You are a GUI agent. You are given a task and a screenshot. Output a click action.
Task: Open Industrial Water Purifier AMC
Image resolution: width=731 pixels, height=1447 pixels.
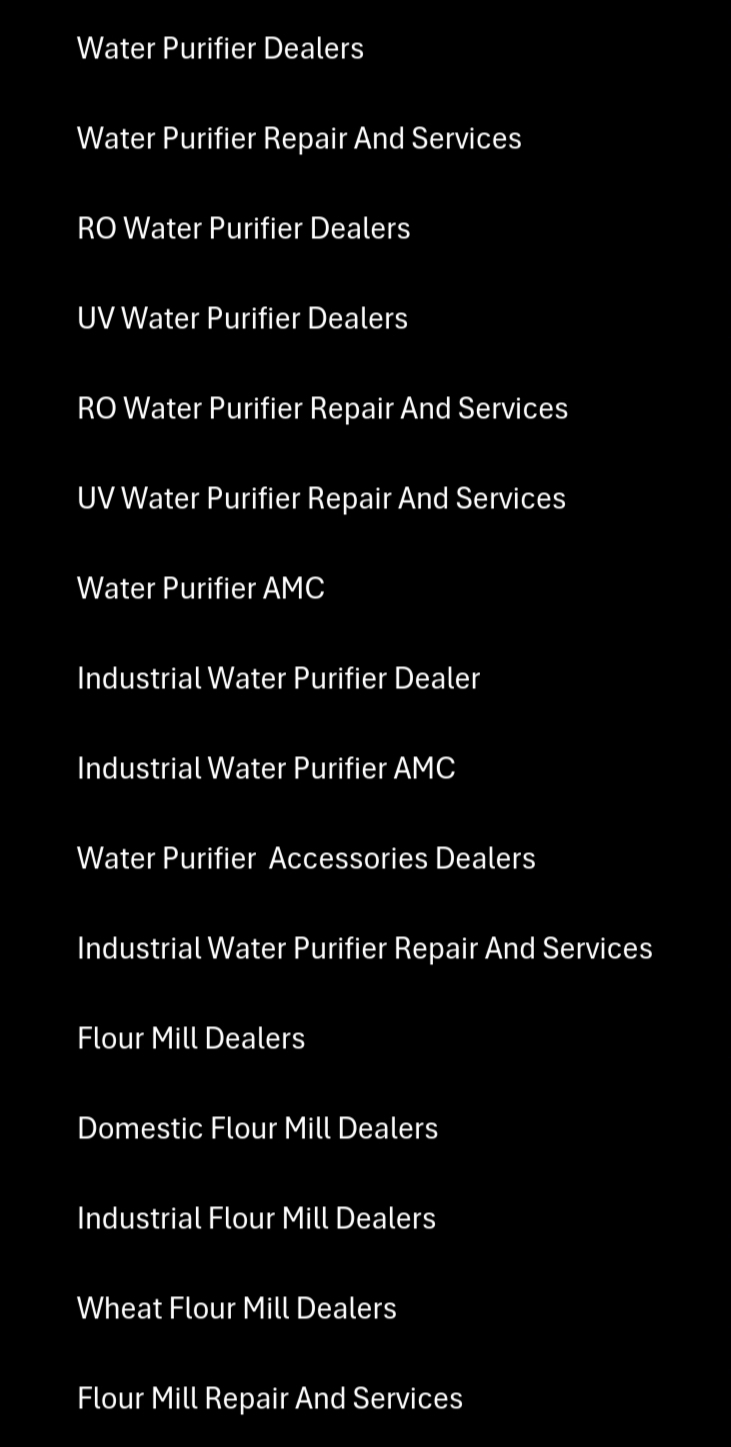point(266,768)
